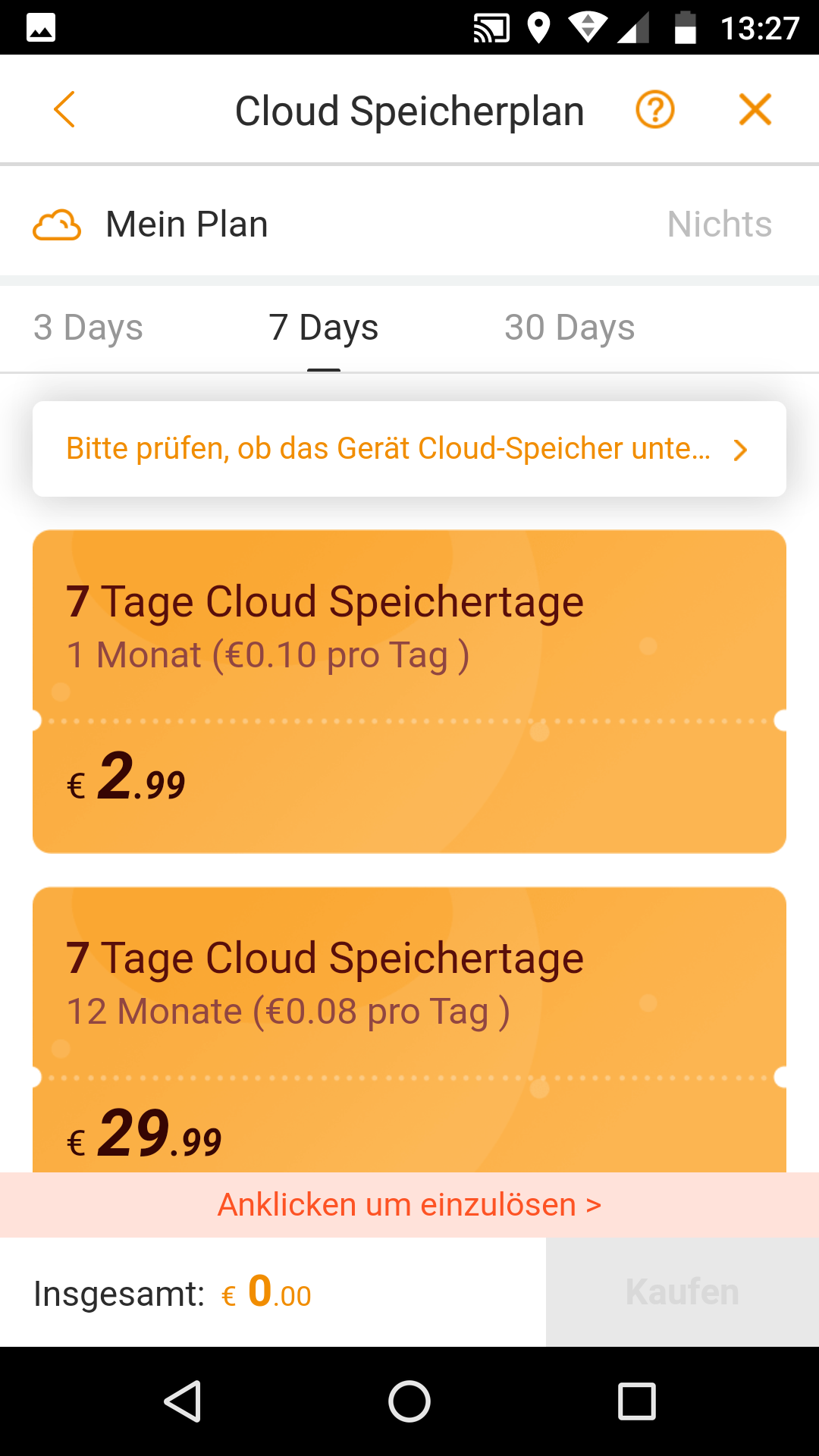
Task: Switch to the 30 Days tab
Action: tap(570, 328)
